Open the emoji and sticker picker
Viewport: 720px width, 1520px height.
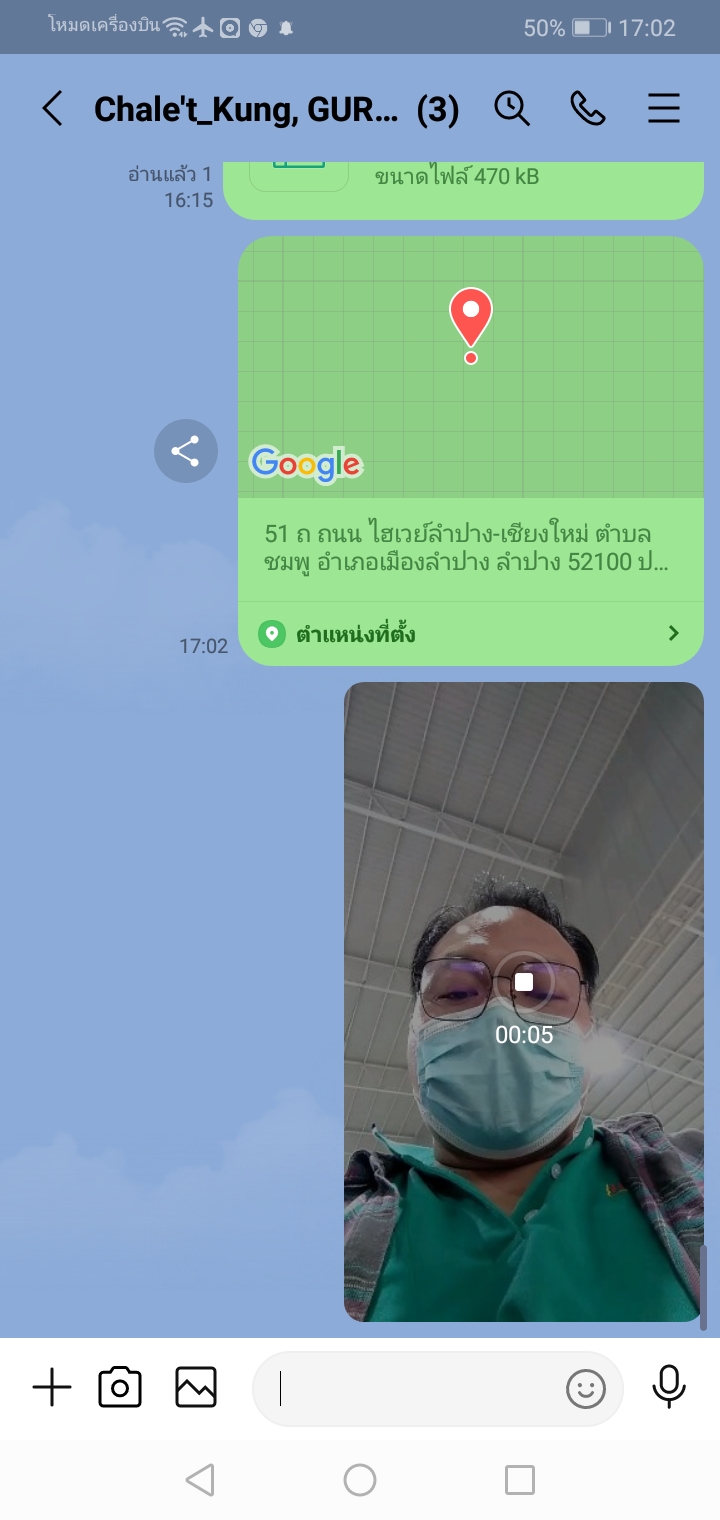[x=587, y=1388]
